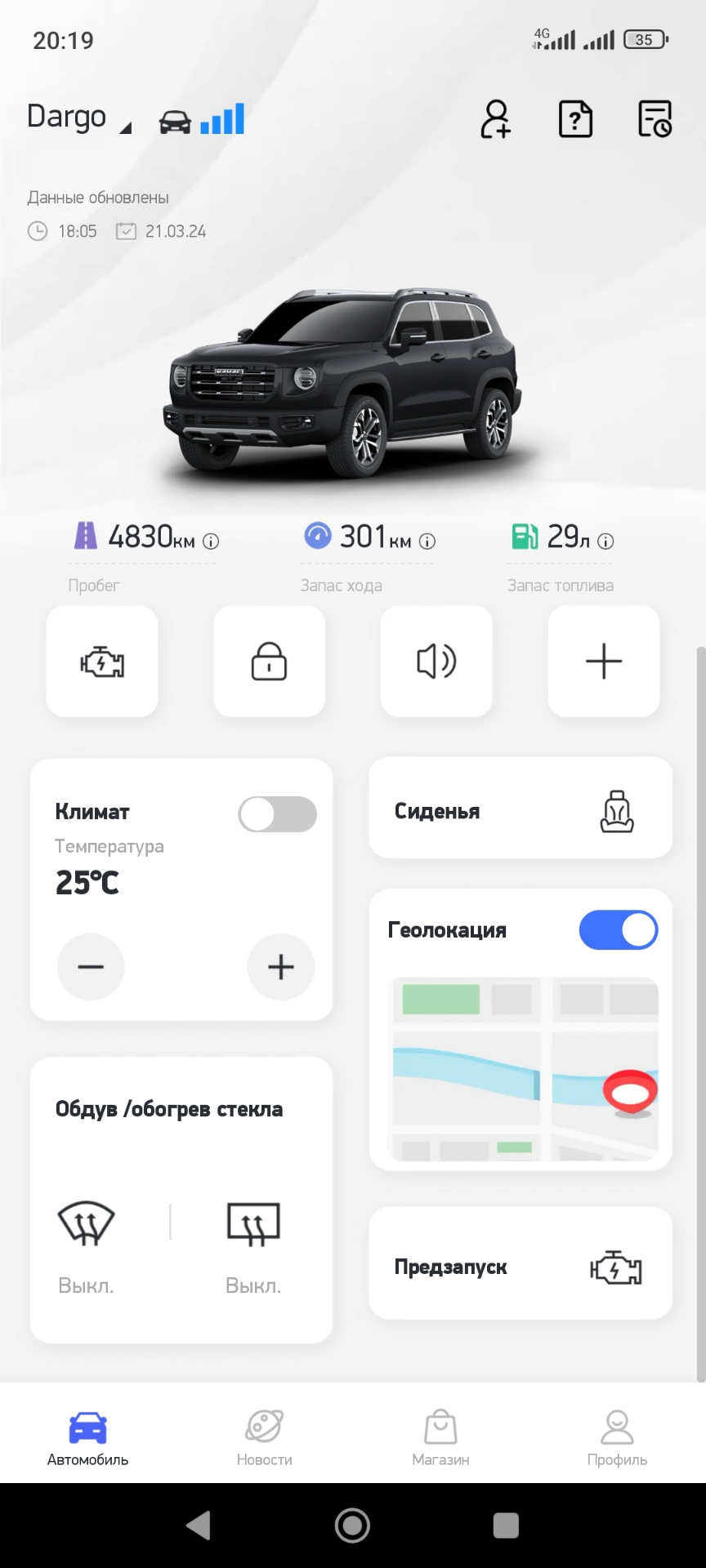The height and width of the screenshot is (1568, 706).
Task: Switch to the Магазин tab
Action: [x=440, y=1437]
